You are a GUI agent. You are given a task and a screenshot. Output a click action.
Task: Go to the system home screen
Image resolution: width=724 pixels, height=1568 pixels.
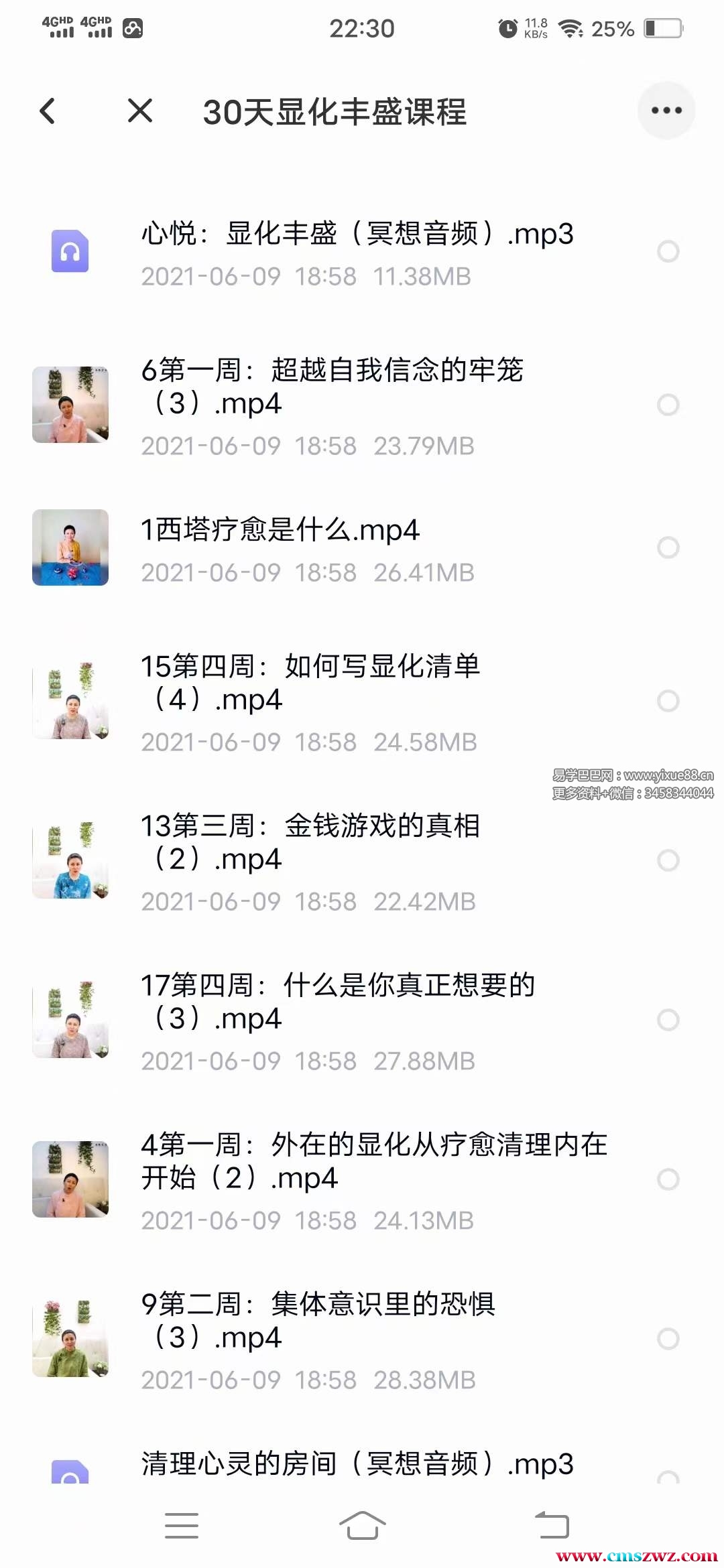(362, 1525)
